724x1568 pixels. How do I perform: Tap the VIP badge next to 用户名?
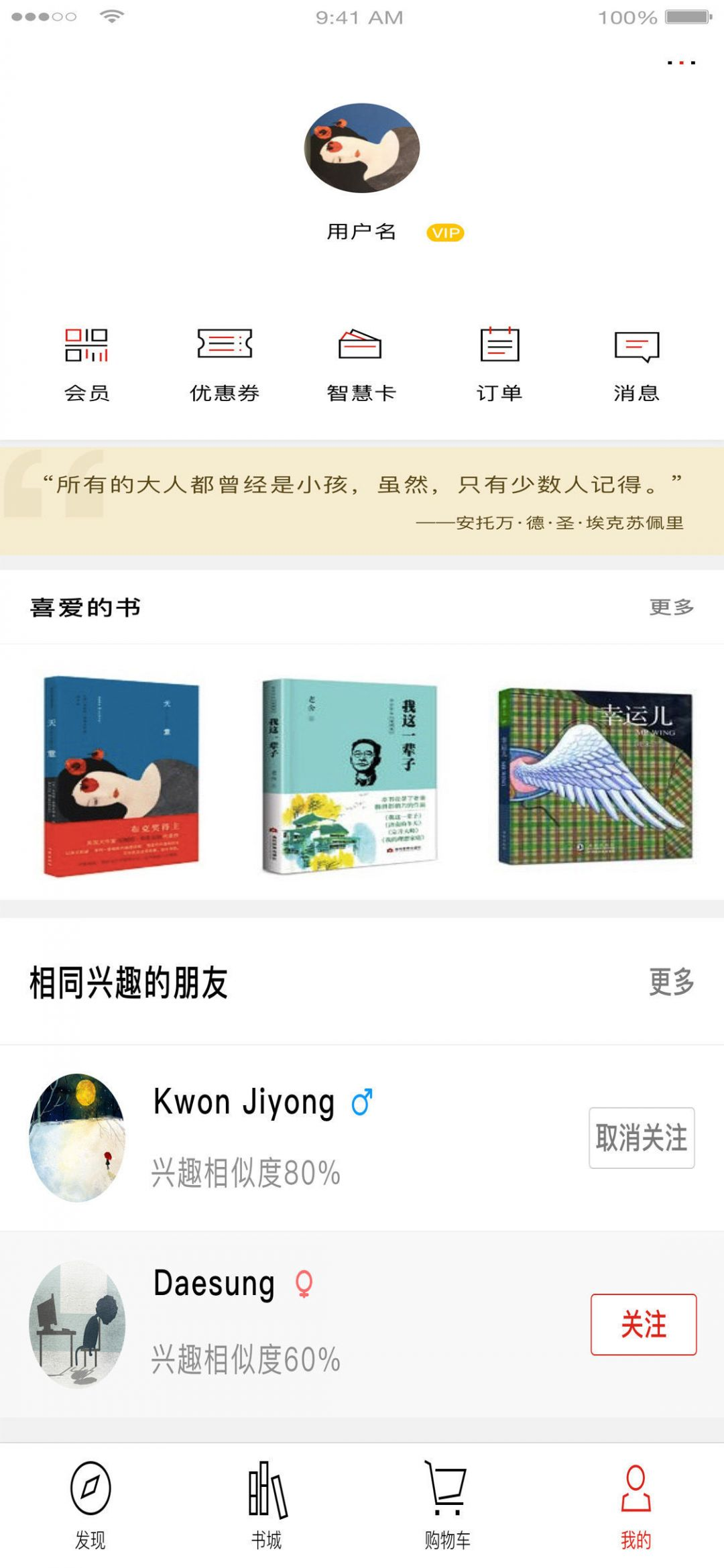(x=444, y=233)
